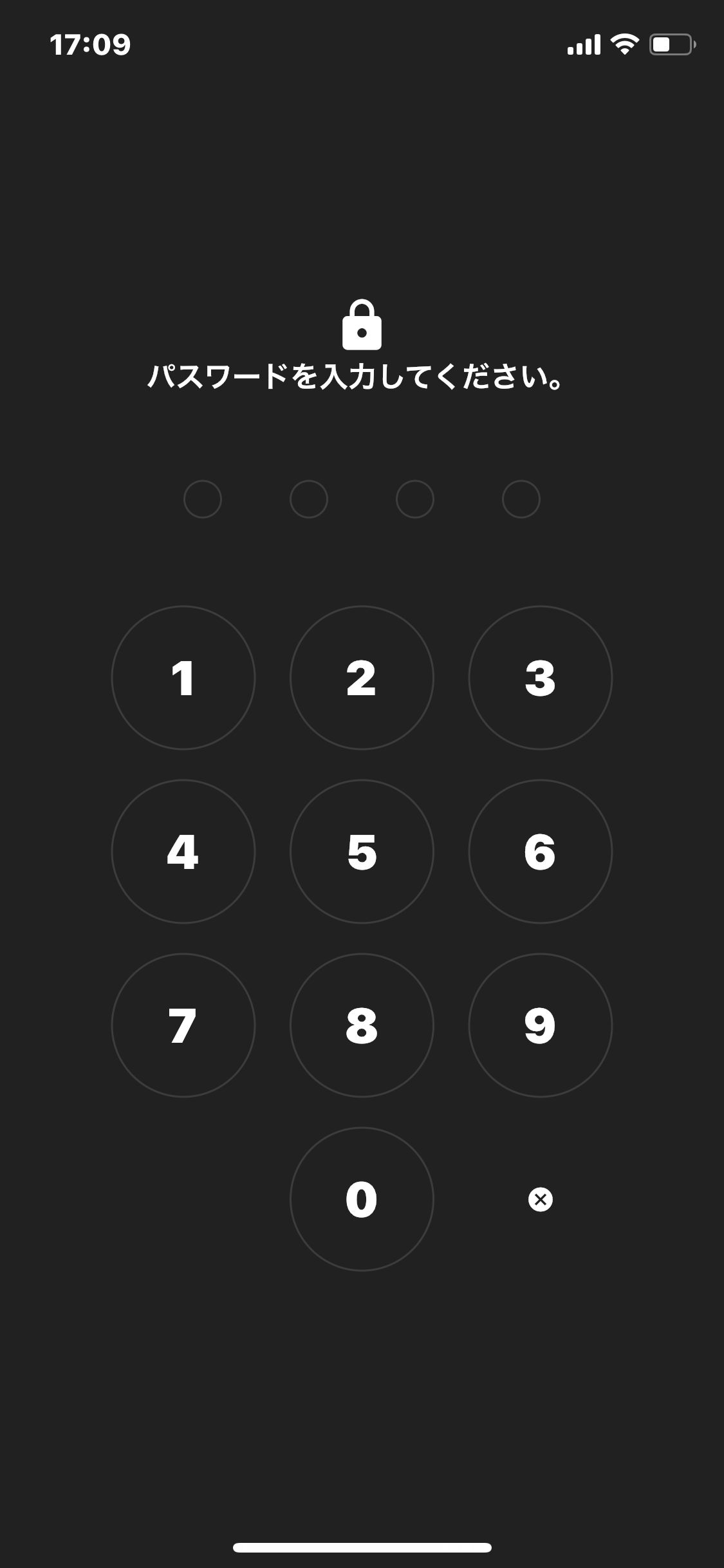Enter digit 0 on the keypad
Screen dimensions: 724x1568
click(362, 1199)
